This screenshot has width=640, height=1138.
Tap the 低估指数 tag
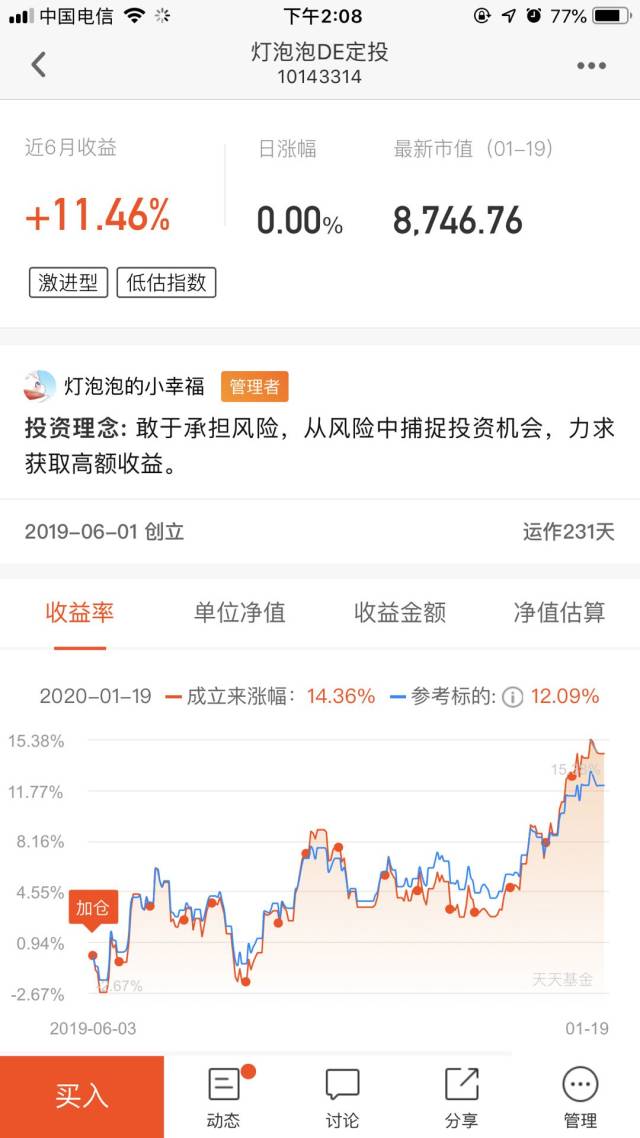pyautogui.click(x=166, y=282)
